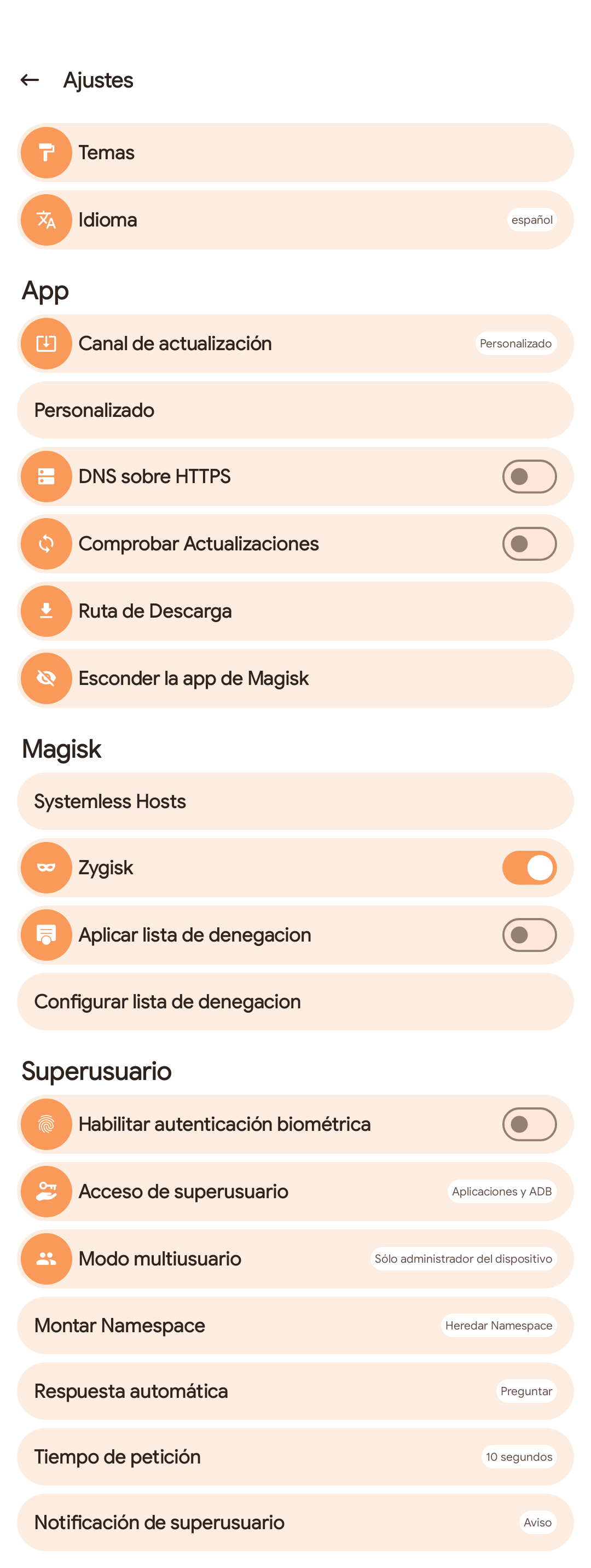Toggle Aplicar lista de denegacion

coord(528,935)
